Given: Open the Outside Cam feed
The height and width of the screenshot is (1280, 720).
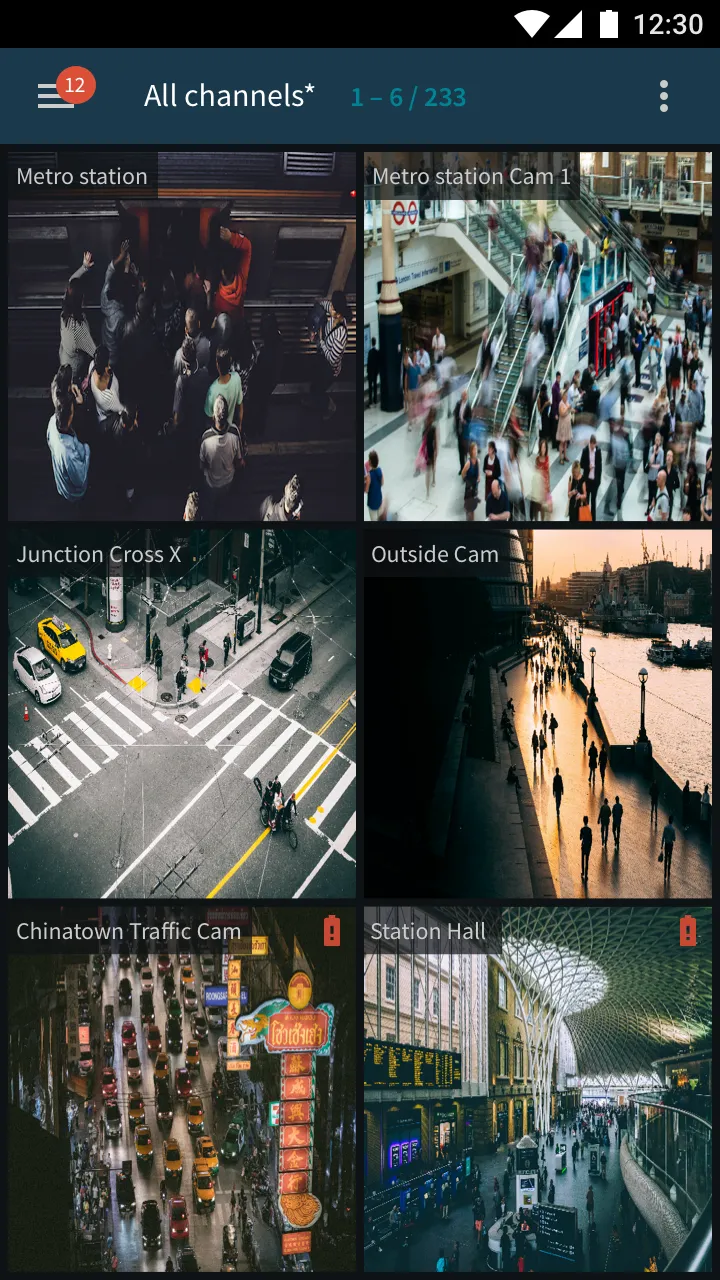Looking at the screenshot, I should pos(538,714).
